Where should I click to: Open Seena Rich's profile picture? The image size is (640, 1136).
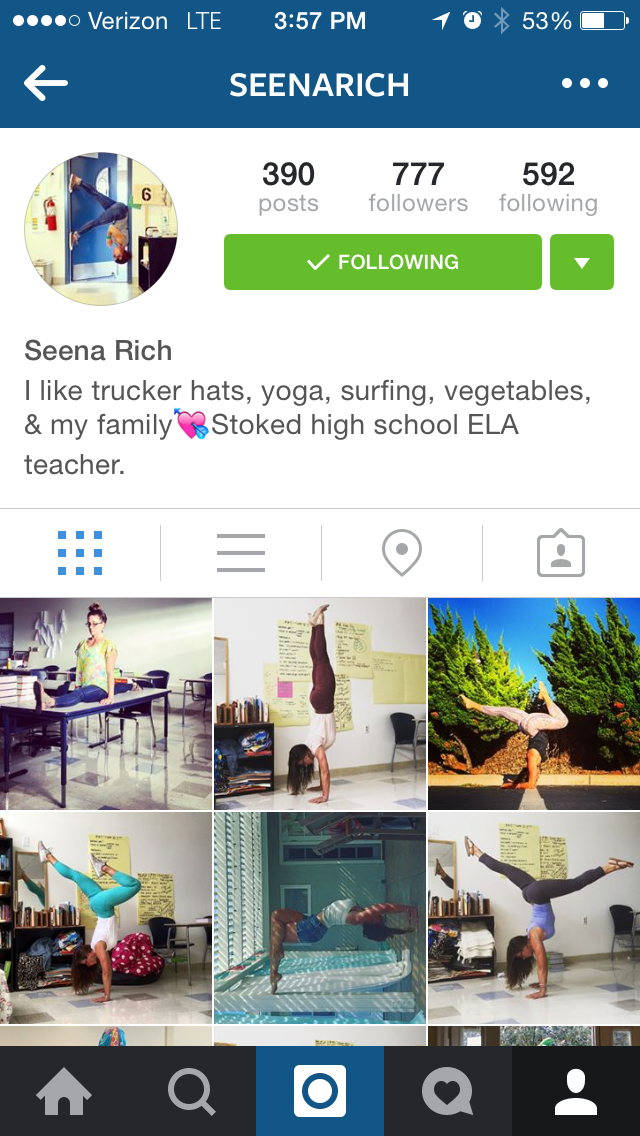(x=101, y=228)
